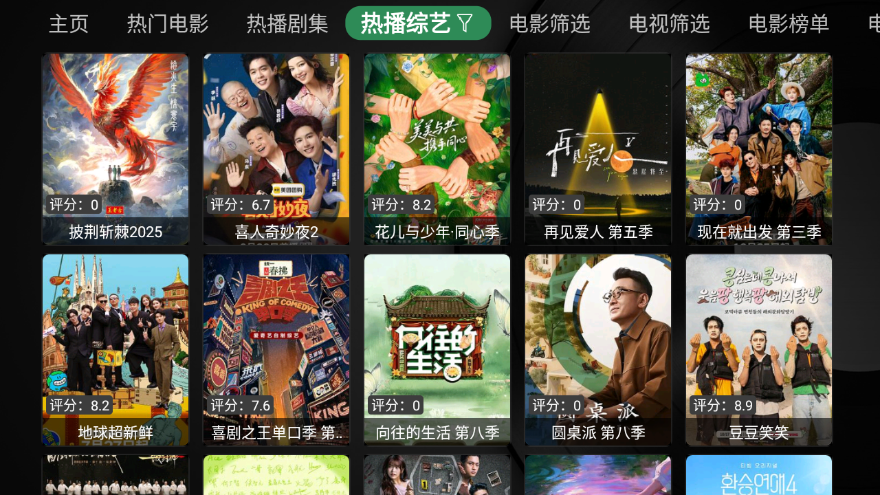The height and width of the screenshot is (495, 880).
Task: Switch to the 热门电影 tab
Action: click(x=168, y=24)
